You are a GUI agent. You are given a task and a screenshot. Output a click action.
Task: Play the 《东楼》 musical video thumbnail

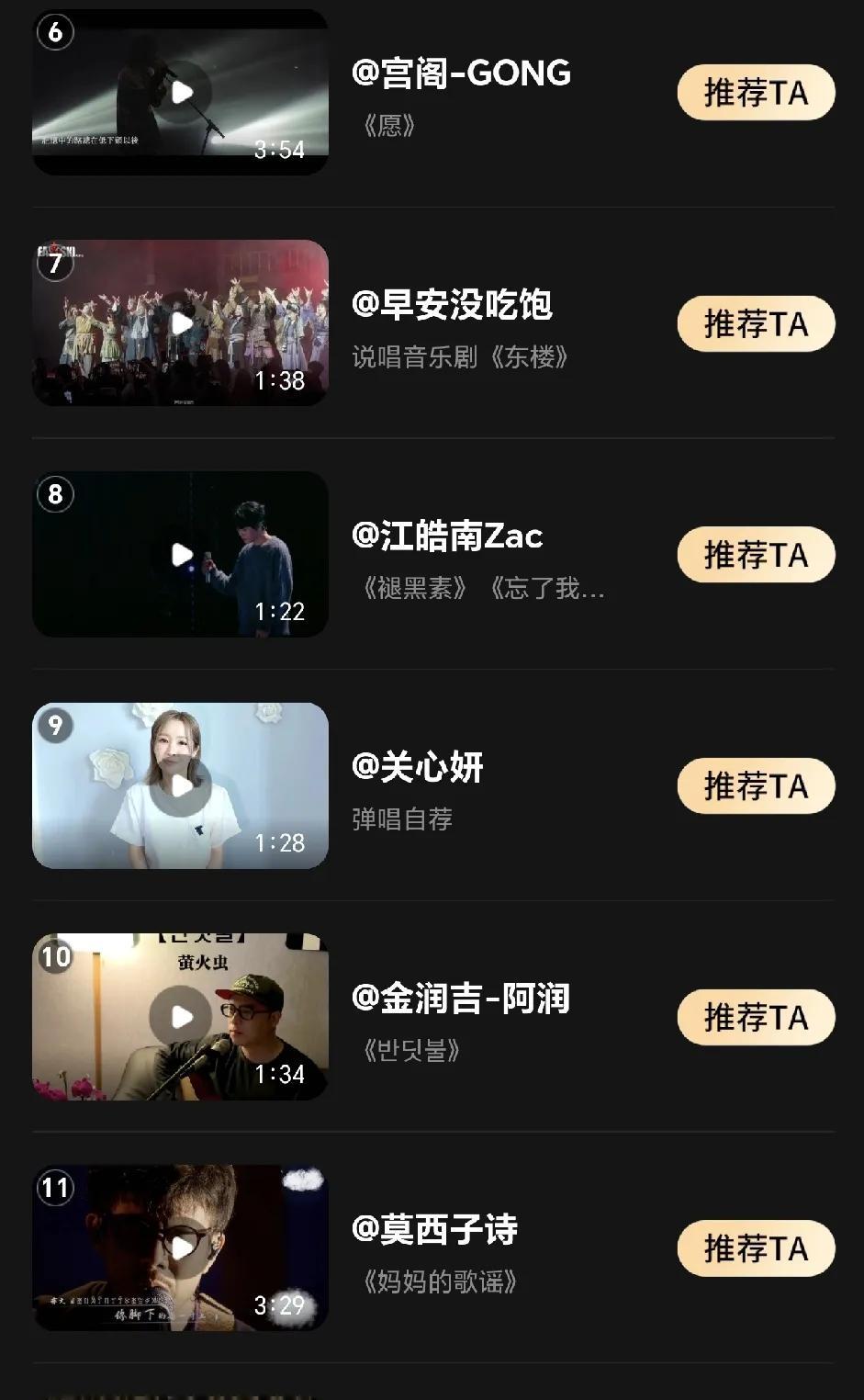[x=181, y=323]
